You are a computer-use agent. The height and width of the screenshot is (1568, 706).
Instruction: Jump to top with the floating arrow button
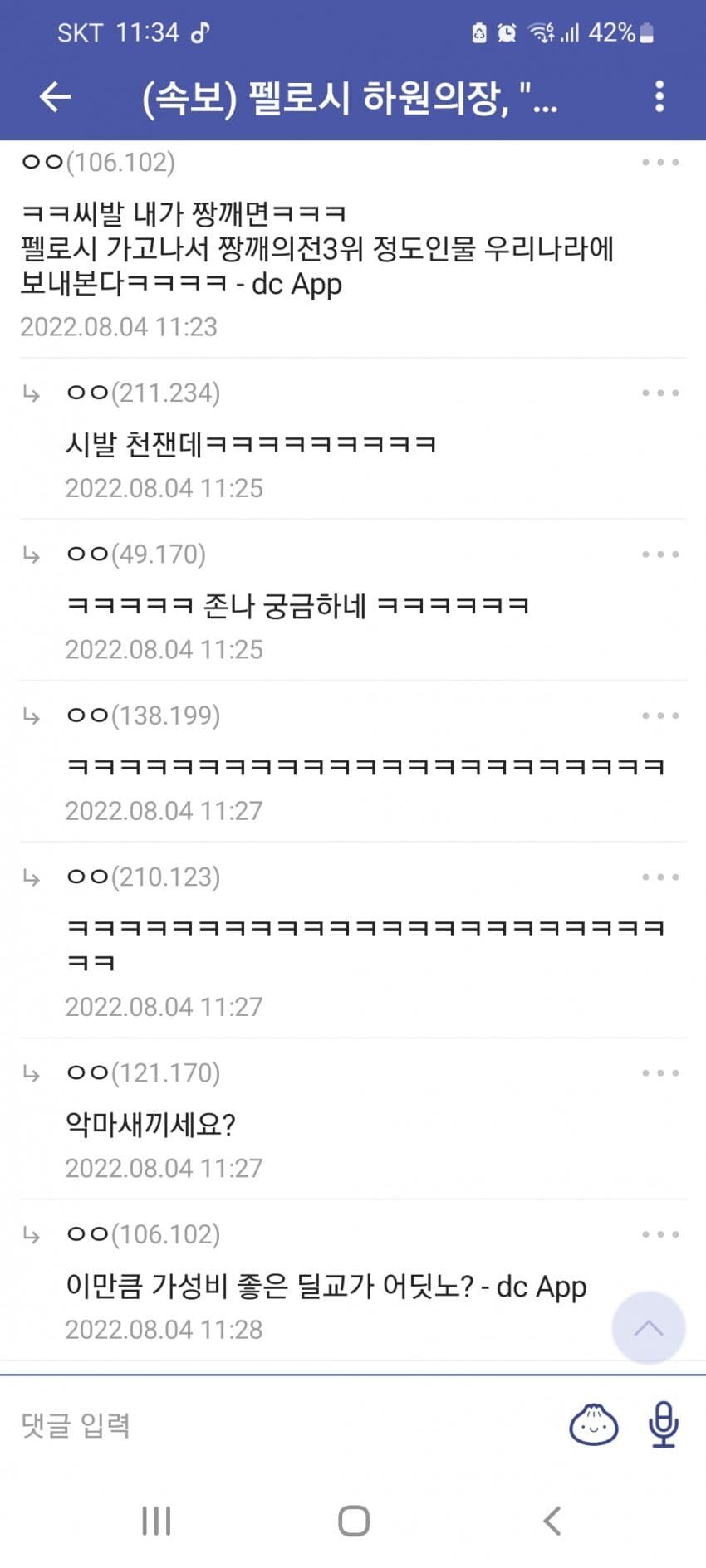[648, 1328]
